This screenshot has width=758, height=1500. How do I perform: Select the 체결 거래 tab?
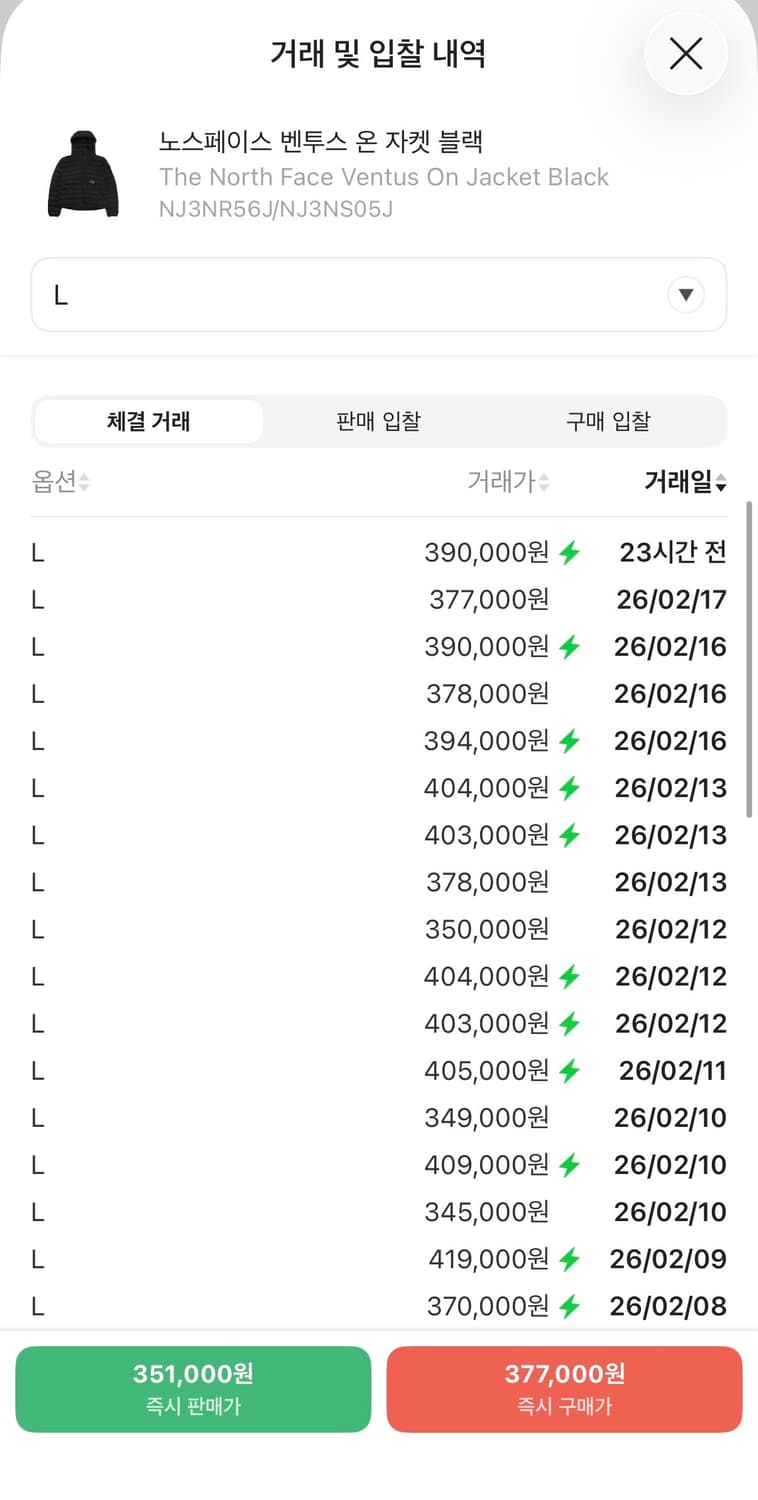148,421
